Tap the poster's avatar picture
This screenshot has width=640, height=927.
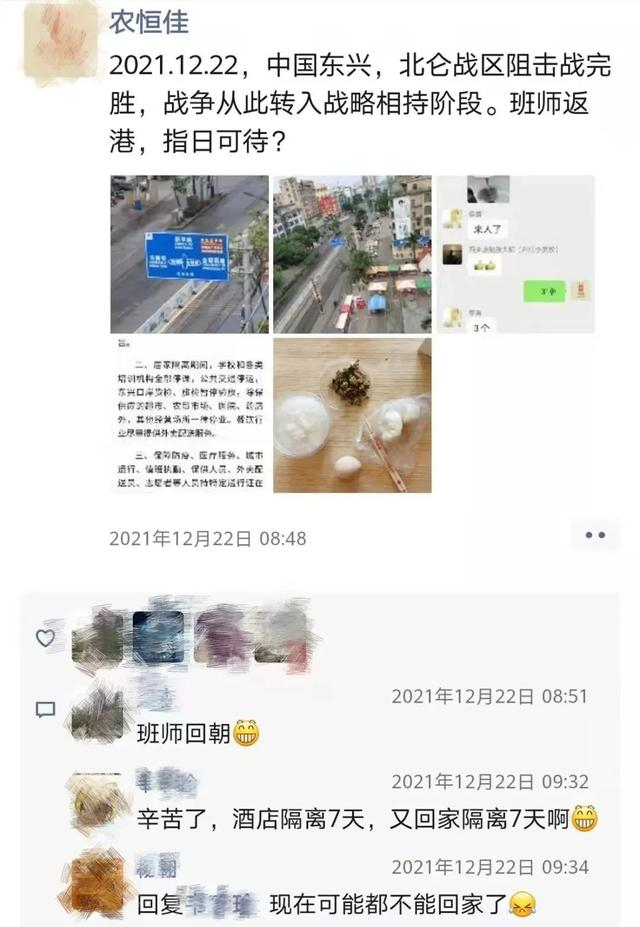click(61, 43)
